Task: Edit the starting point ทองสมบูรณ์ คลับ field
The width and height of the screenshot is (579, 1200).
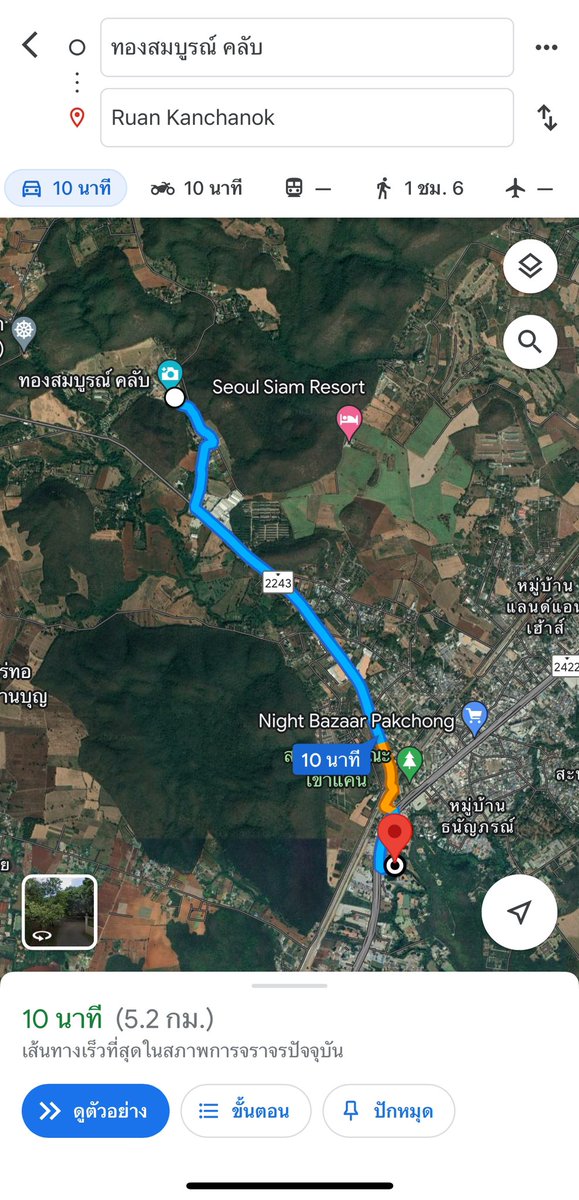Action: [307, 47]
